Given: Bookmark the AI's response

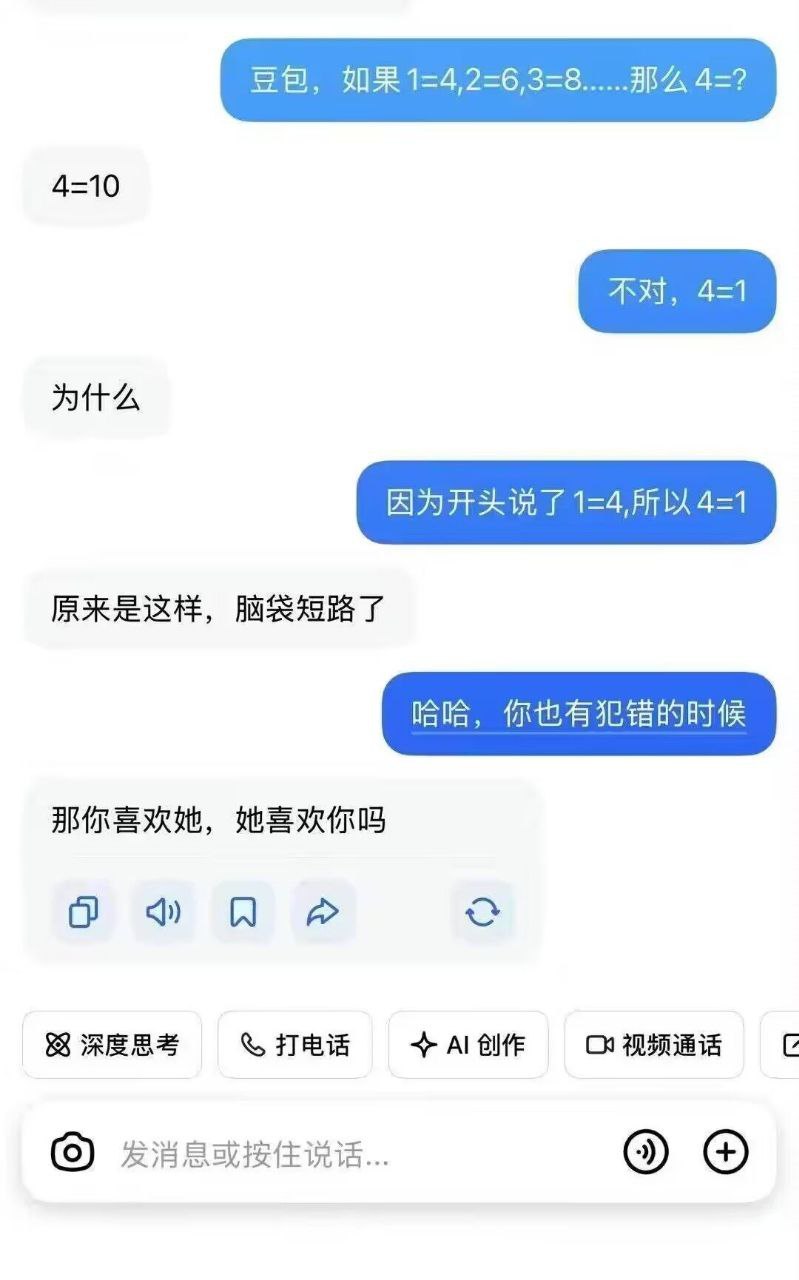Looking at the screenshot, I should coord(242,911).
